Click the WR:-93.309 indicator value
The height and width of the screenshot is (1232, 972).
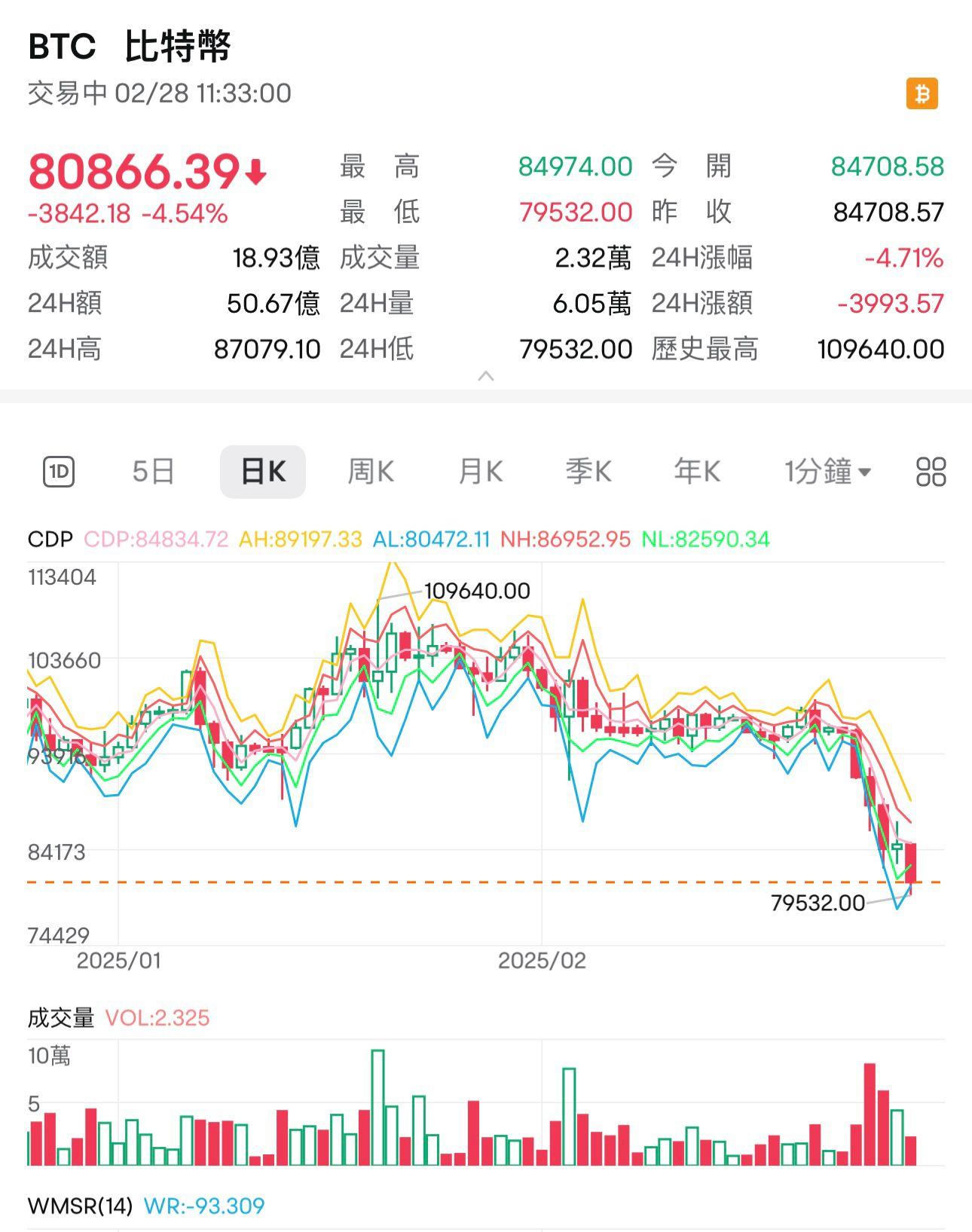pyautogui.click(x=204, y=1205)
